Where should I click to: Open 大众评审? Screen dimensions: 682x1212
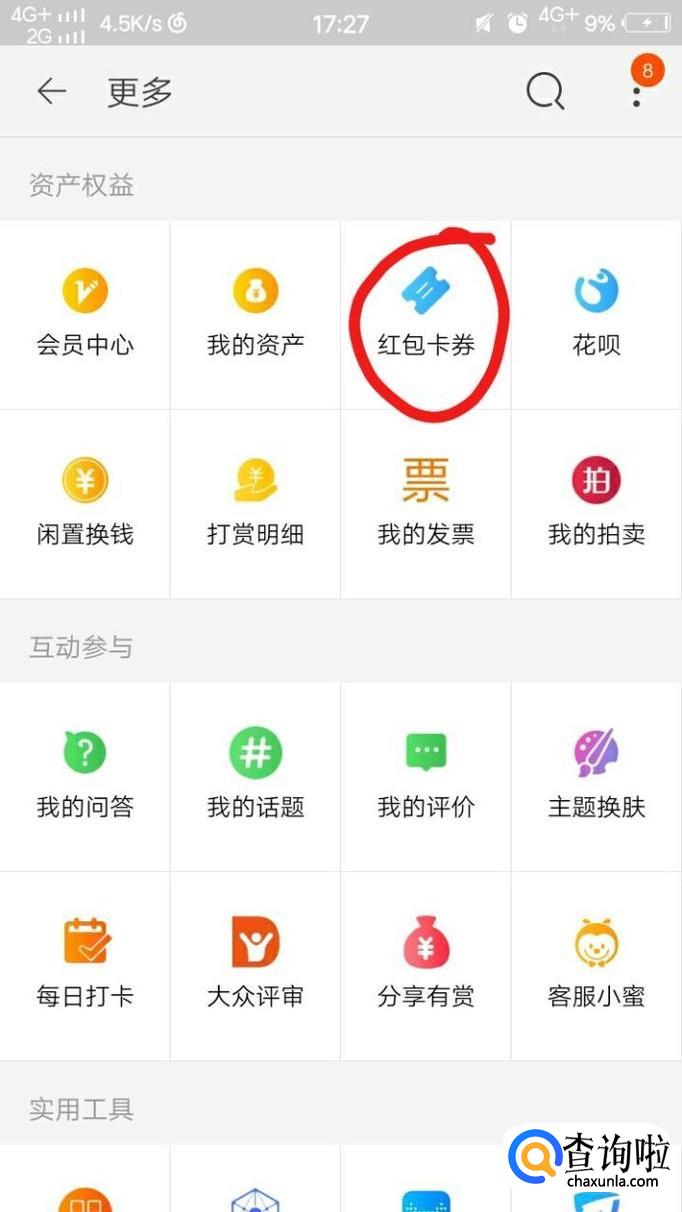click(x=255, y=965)
